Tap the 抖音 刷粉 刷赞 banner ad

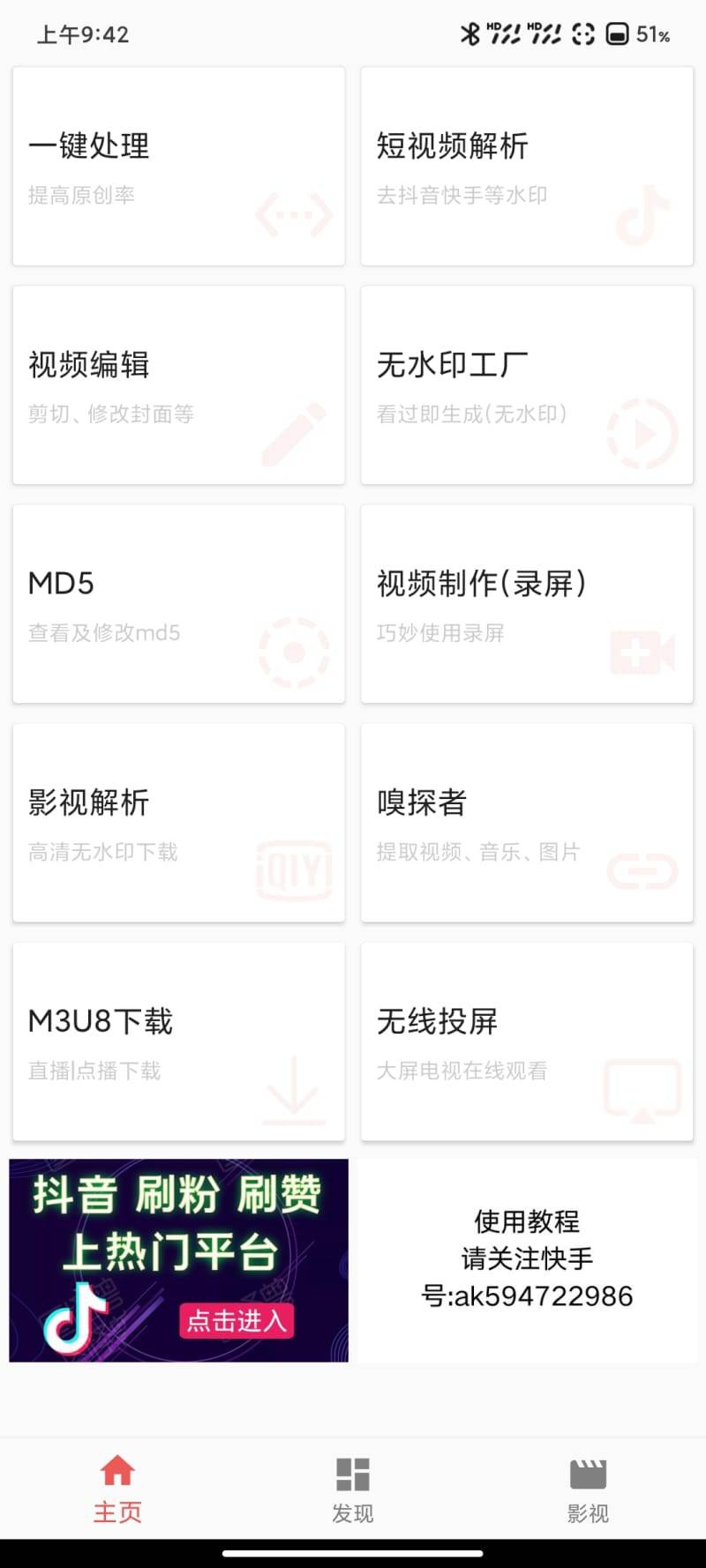tap(178, 1260)
